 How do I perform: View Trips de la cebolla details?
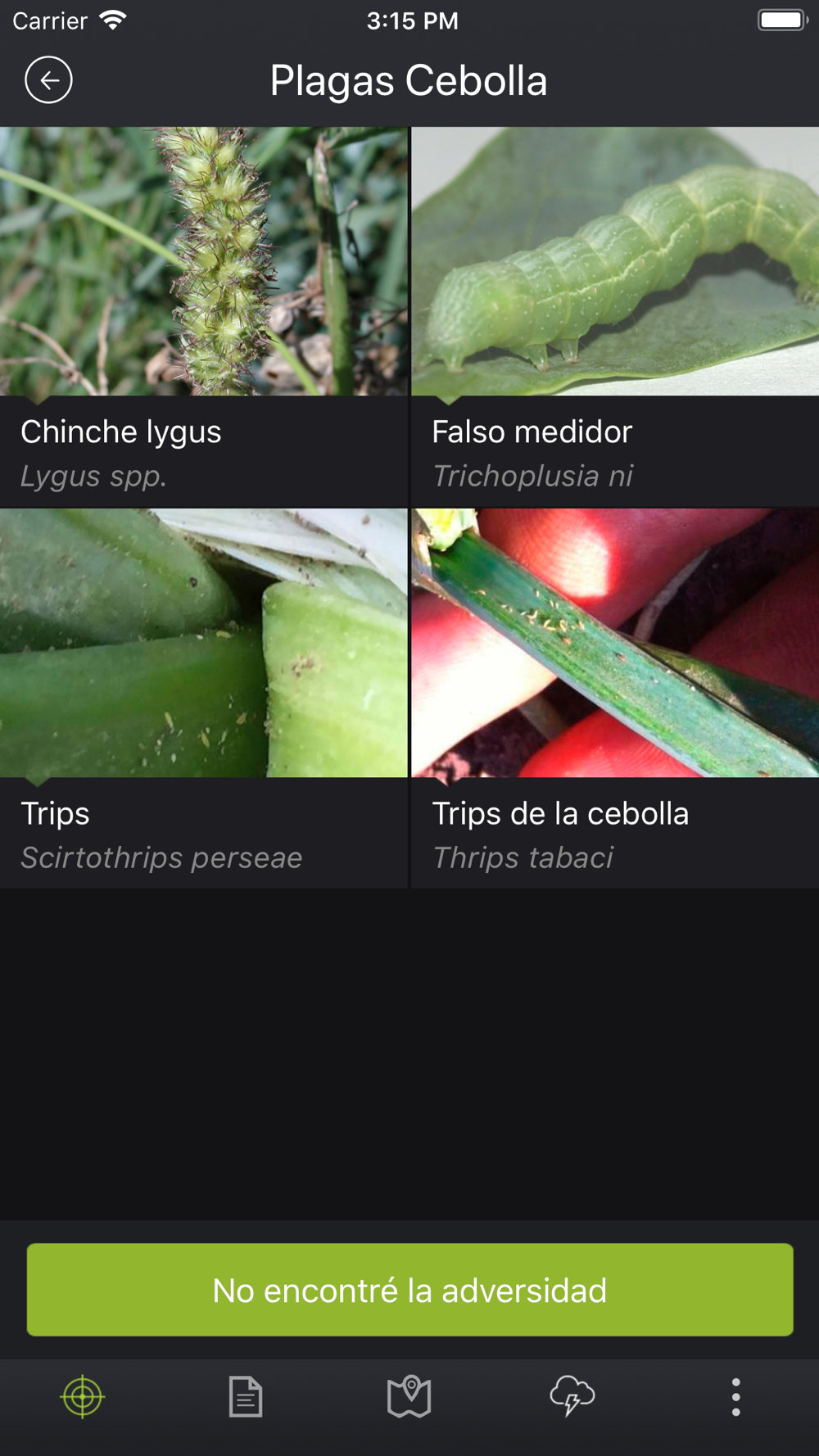pos(615,698)
